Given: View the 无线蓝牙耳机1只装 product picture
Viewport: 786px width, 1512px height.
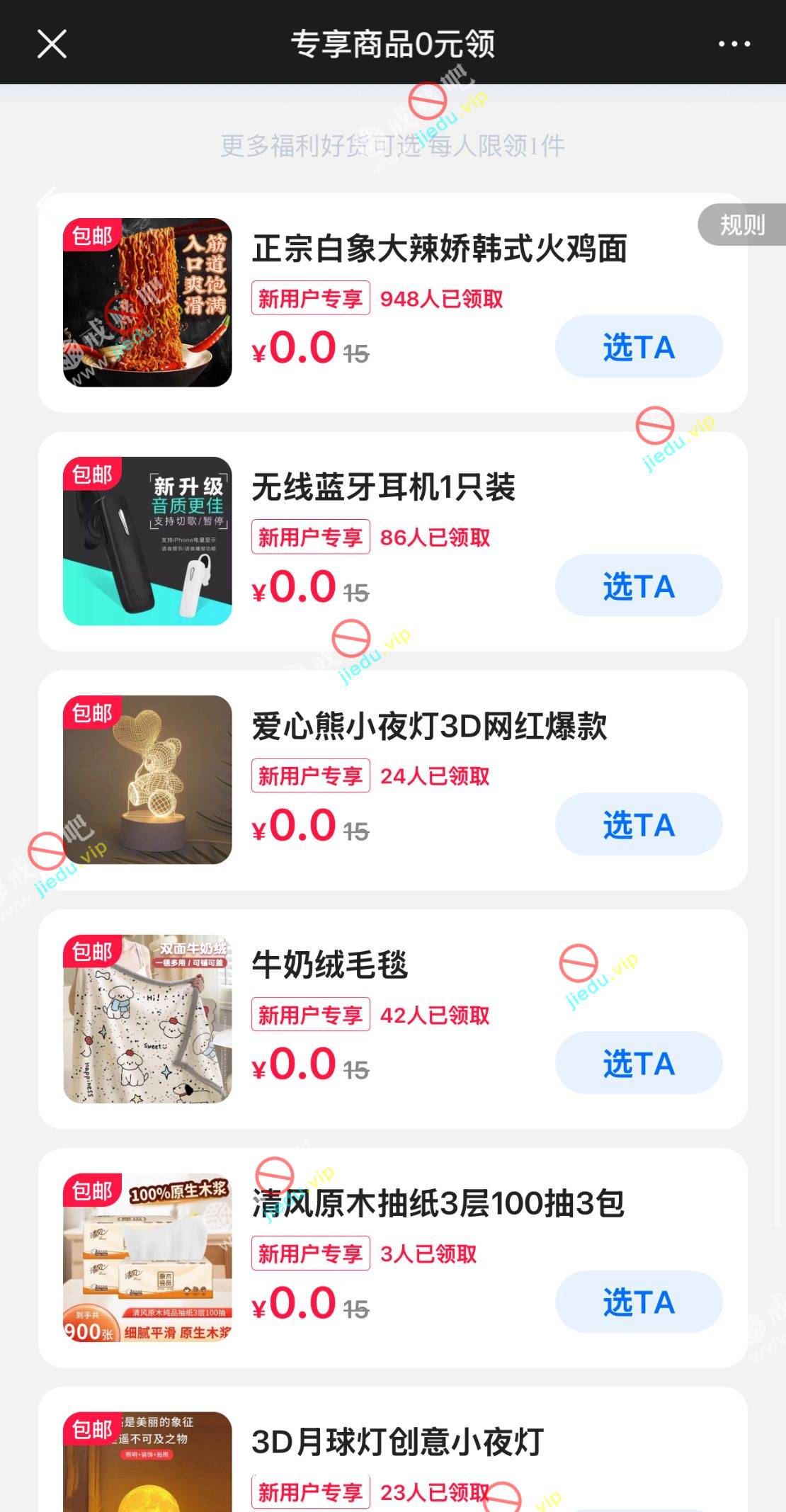Looking at the screenshot, I should point(147,541).
